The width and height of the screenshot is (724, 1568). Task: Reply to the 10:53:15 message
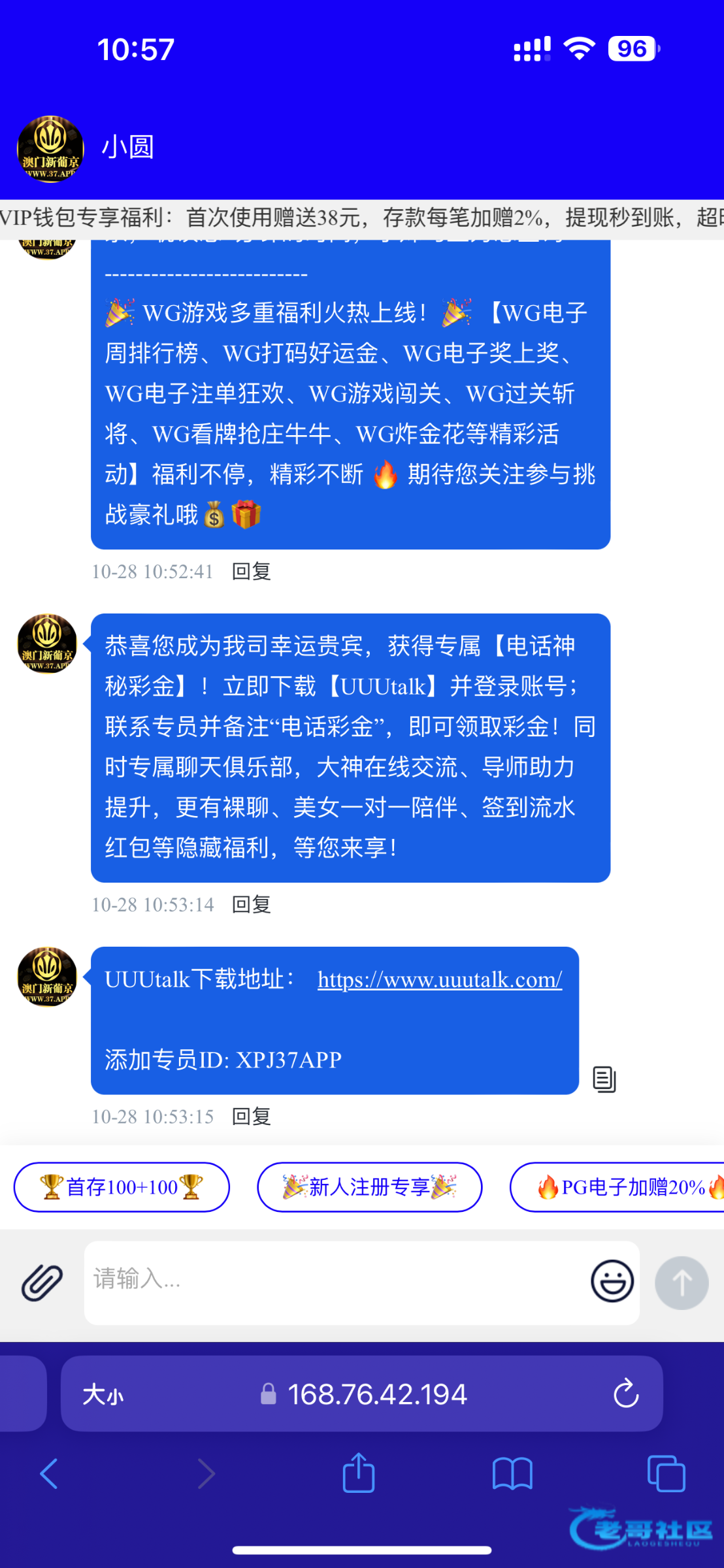click(x=252, y=1116)
